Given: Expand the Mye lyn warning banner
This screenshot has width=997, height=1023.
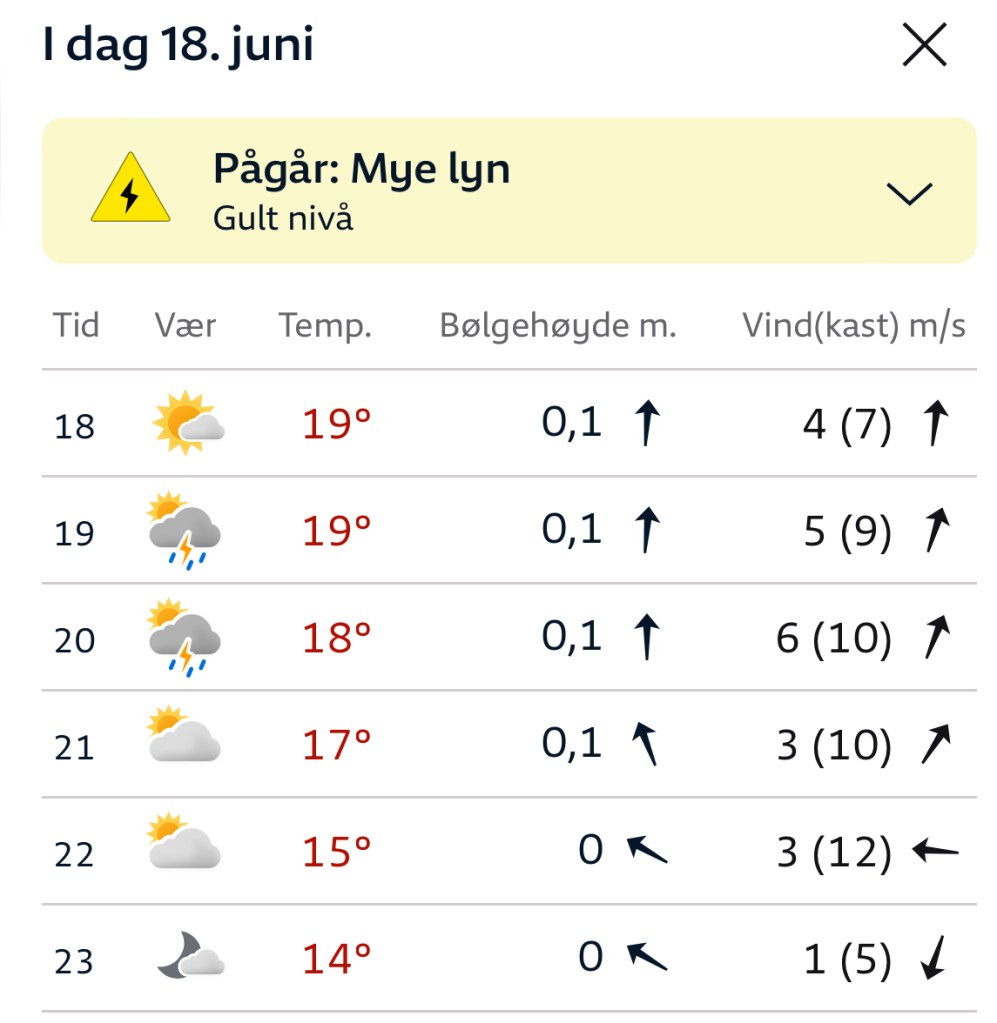Looking at the screenshot, I should coord(909,193).
